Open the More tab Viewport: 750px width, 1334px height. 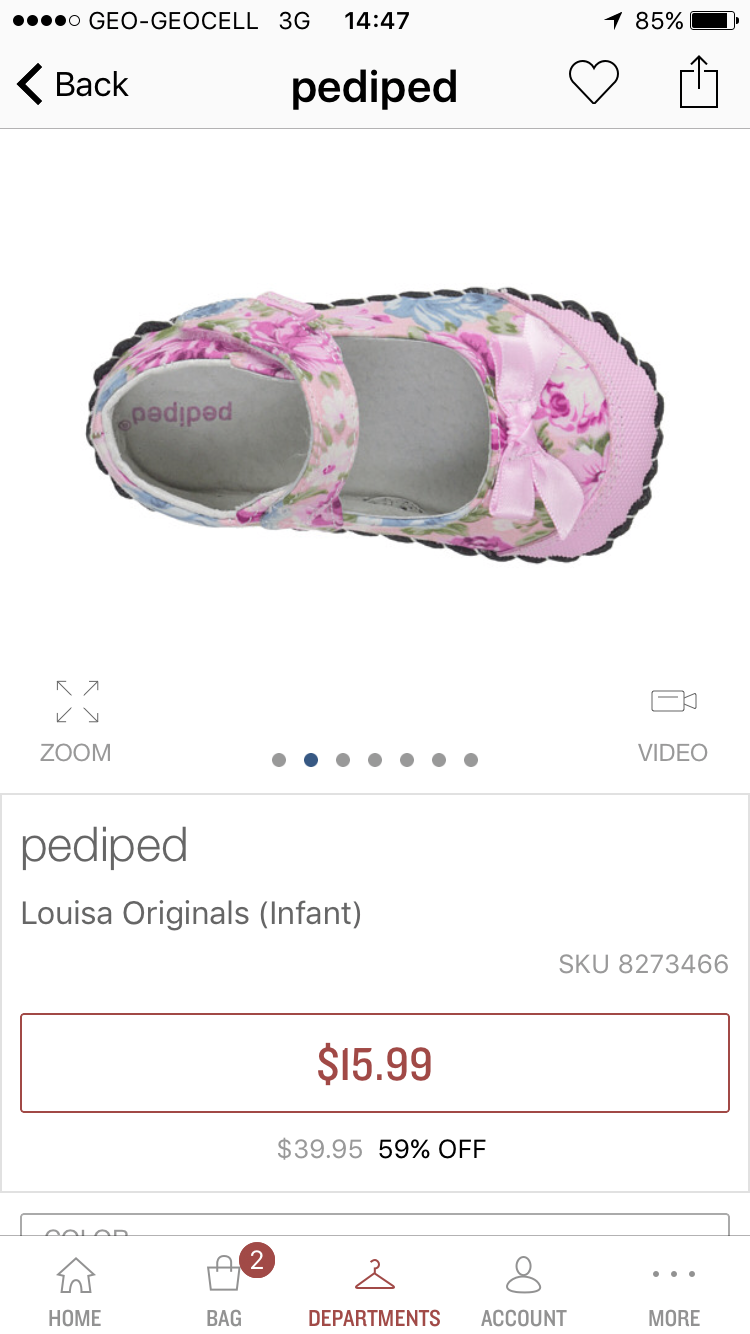pos(674,1290)
